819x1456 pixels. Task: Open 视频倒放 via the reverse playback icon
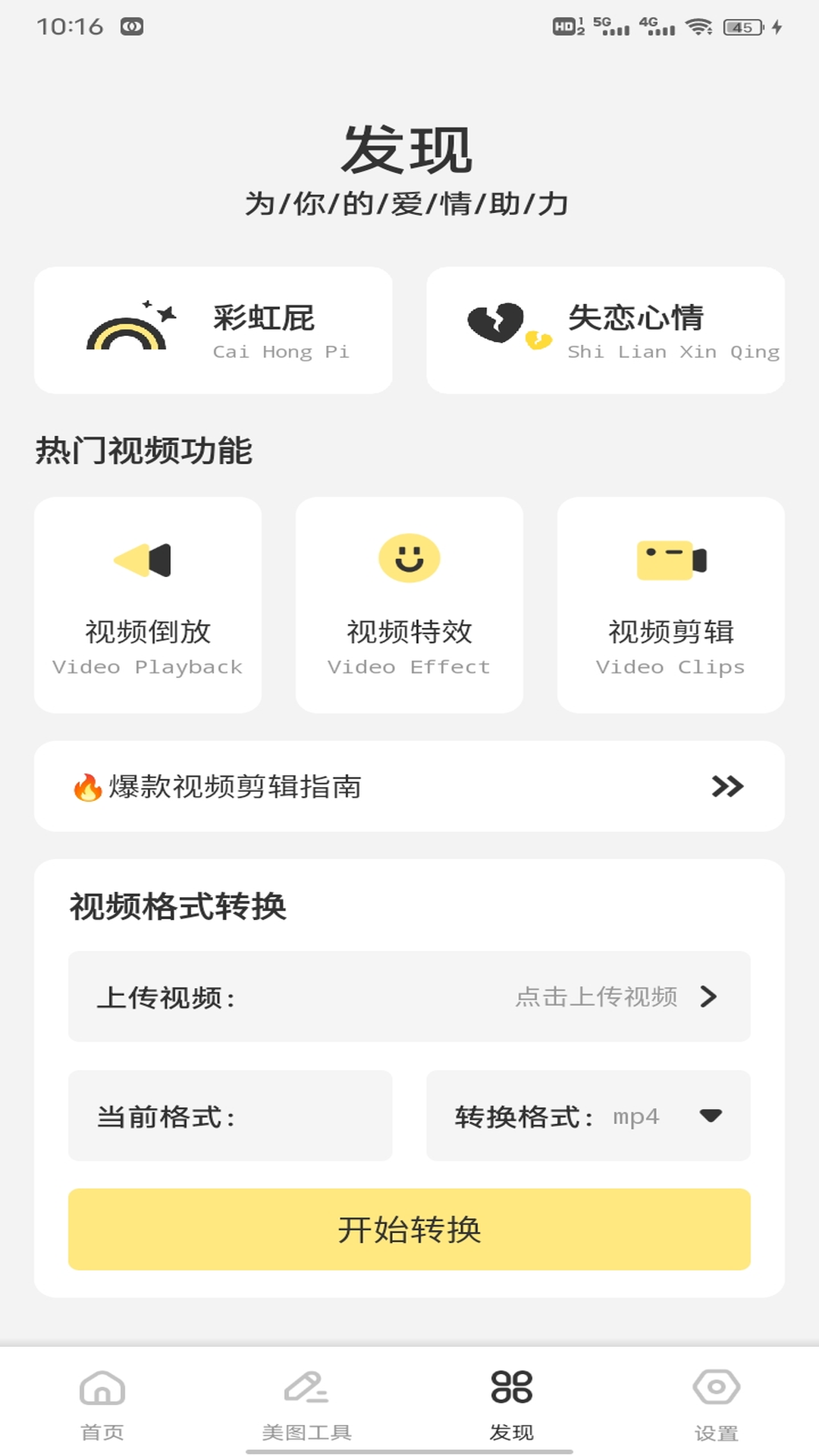[144, 559]
